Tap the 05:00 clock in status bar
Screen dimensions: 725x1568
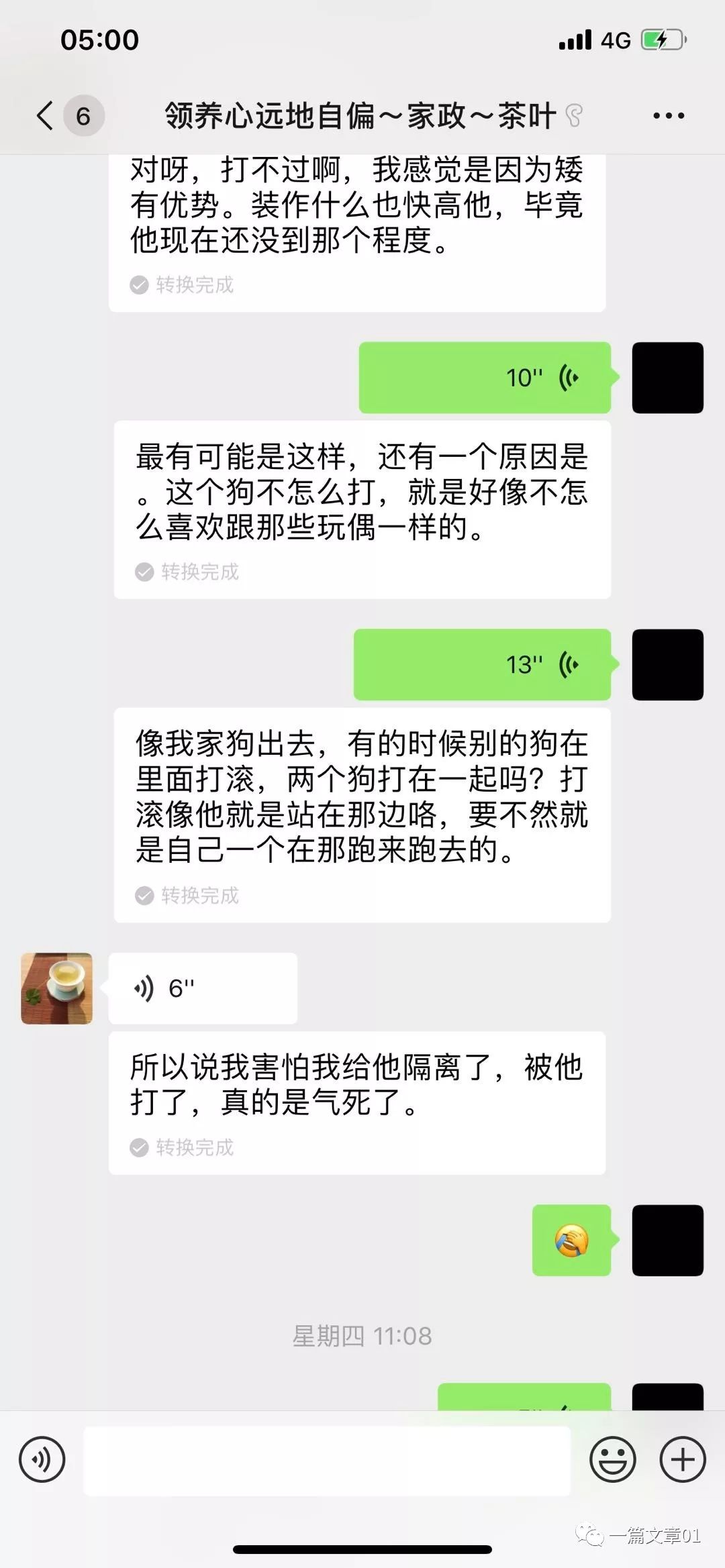pos(102,40)
